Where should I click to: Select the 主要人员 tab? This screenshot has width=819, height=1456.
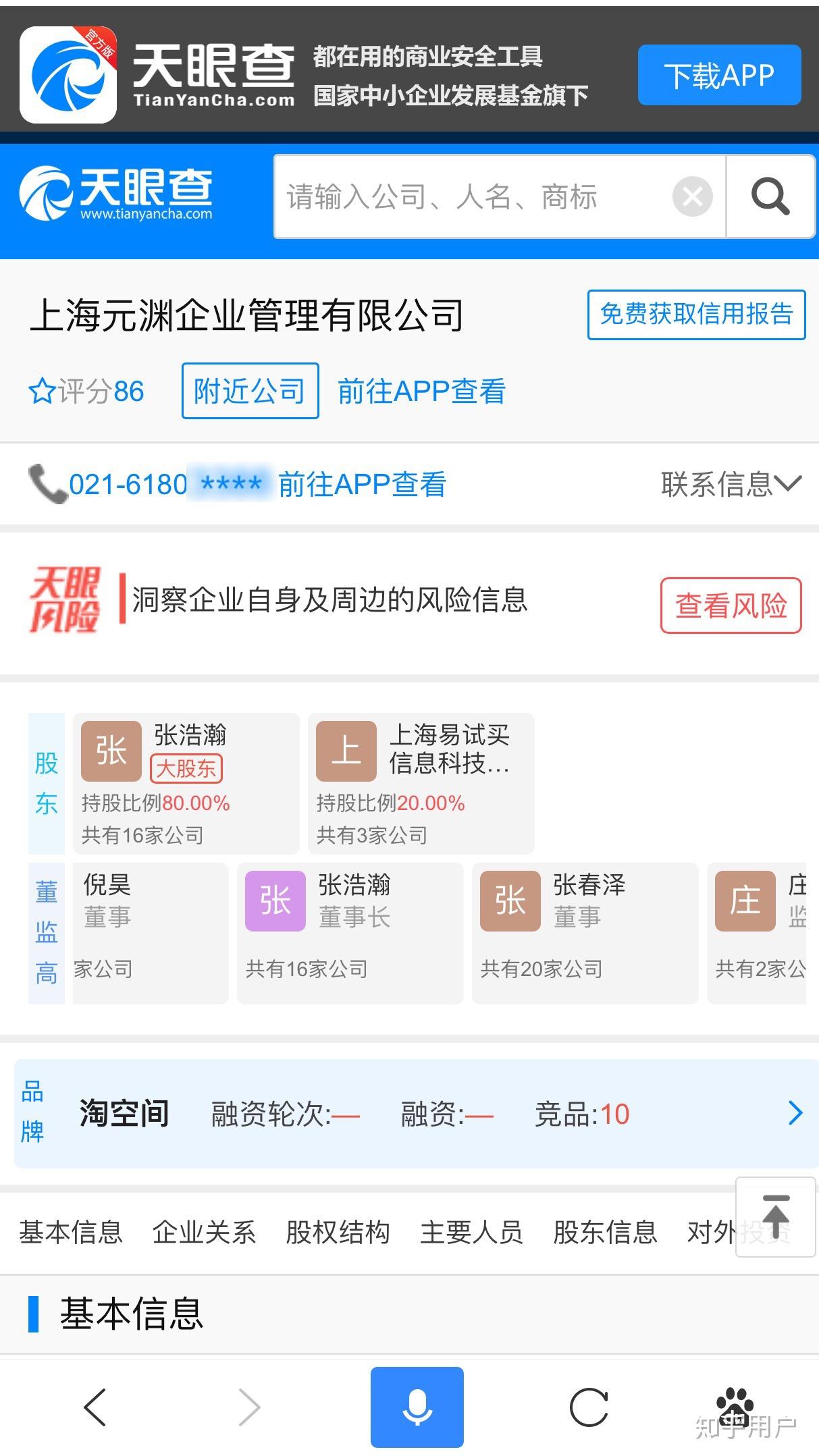click(x=472, y=1233)
